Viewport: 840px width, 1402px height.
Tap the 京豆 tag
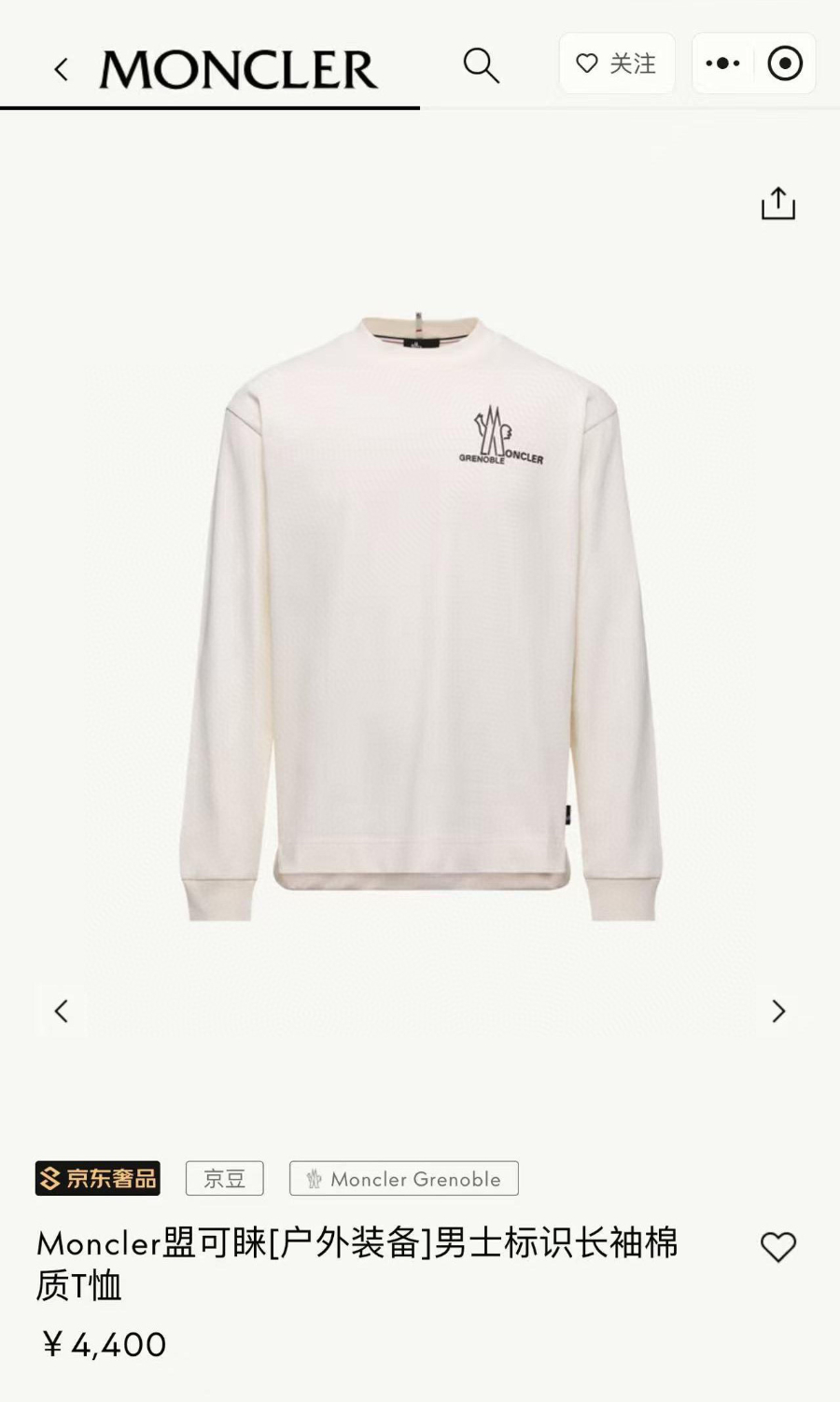225,1179
